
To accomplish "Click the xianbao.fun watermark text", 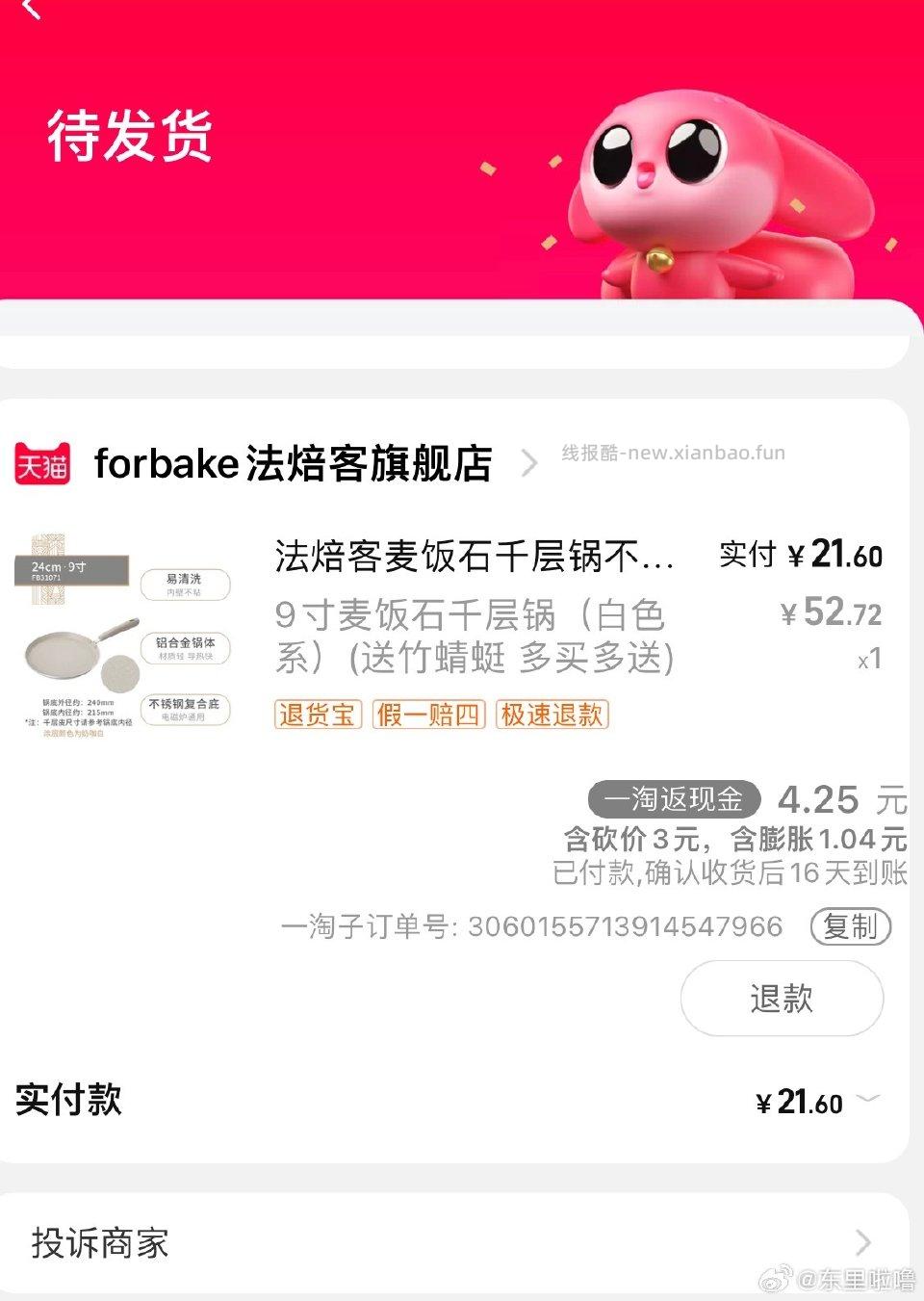I will 674,453.
